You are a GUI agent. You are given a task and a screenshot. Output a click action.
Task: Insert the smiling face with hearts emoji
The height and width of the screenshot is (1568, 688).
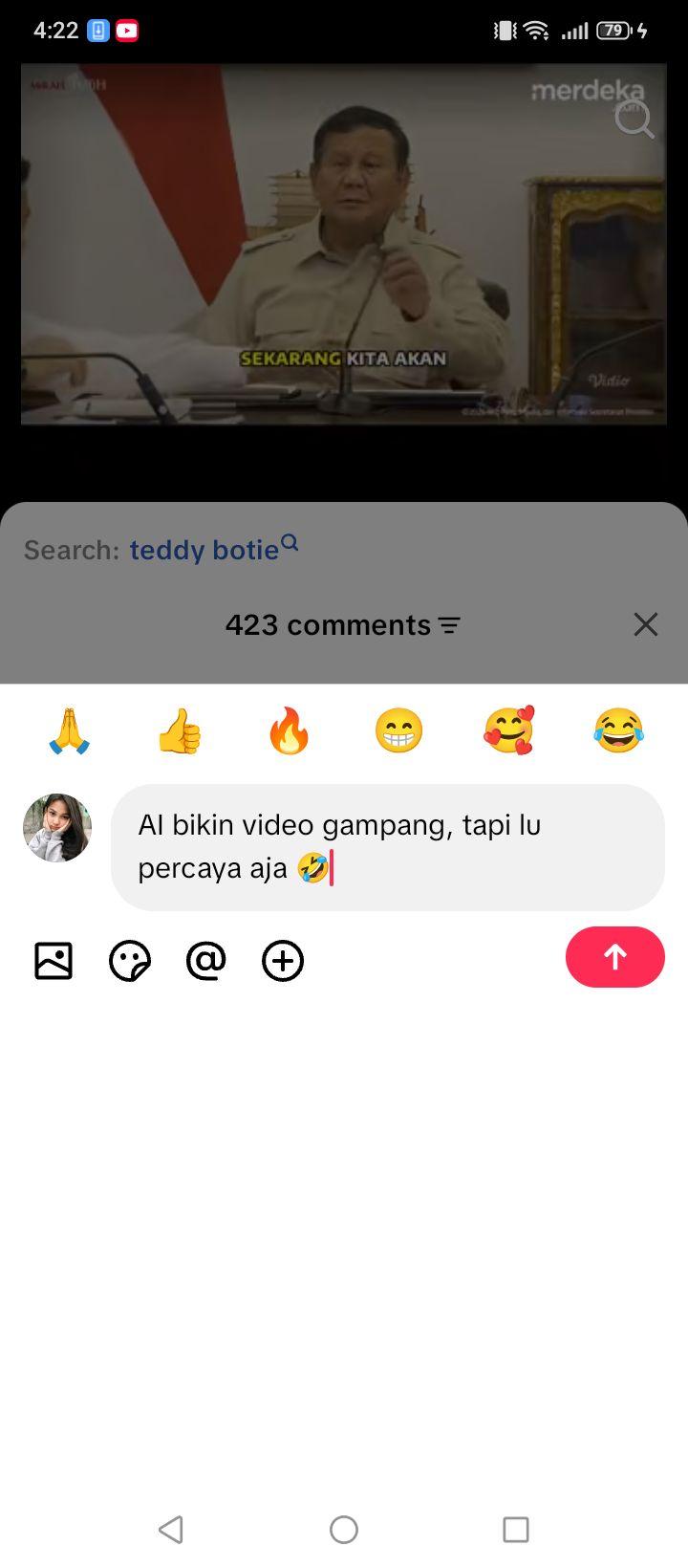point(509,731)
